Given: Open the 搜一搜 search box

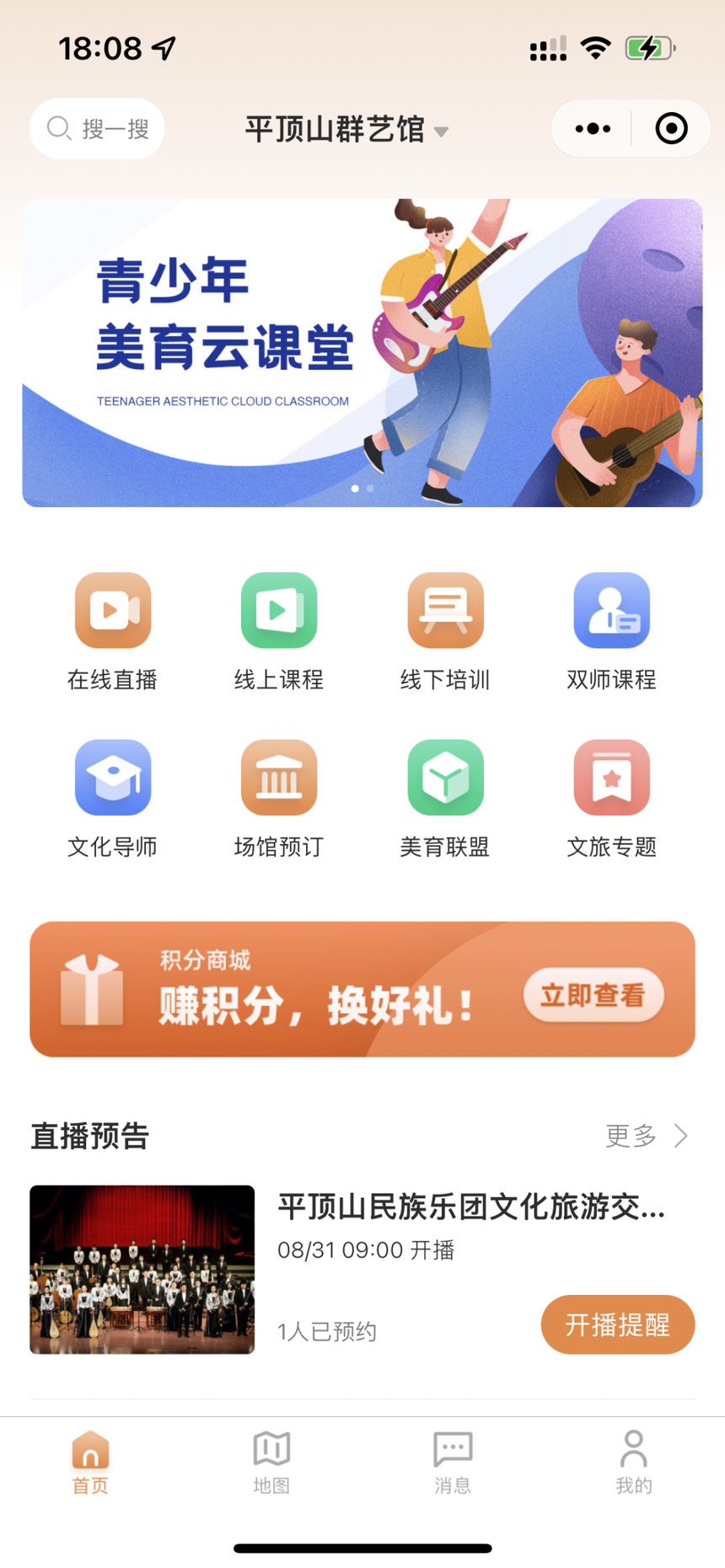Looking at the screenshot, I should 97,129.
